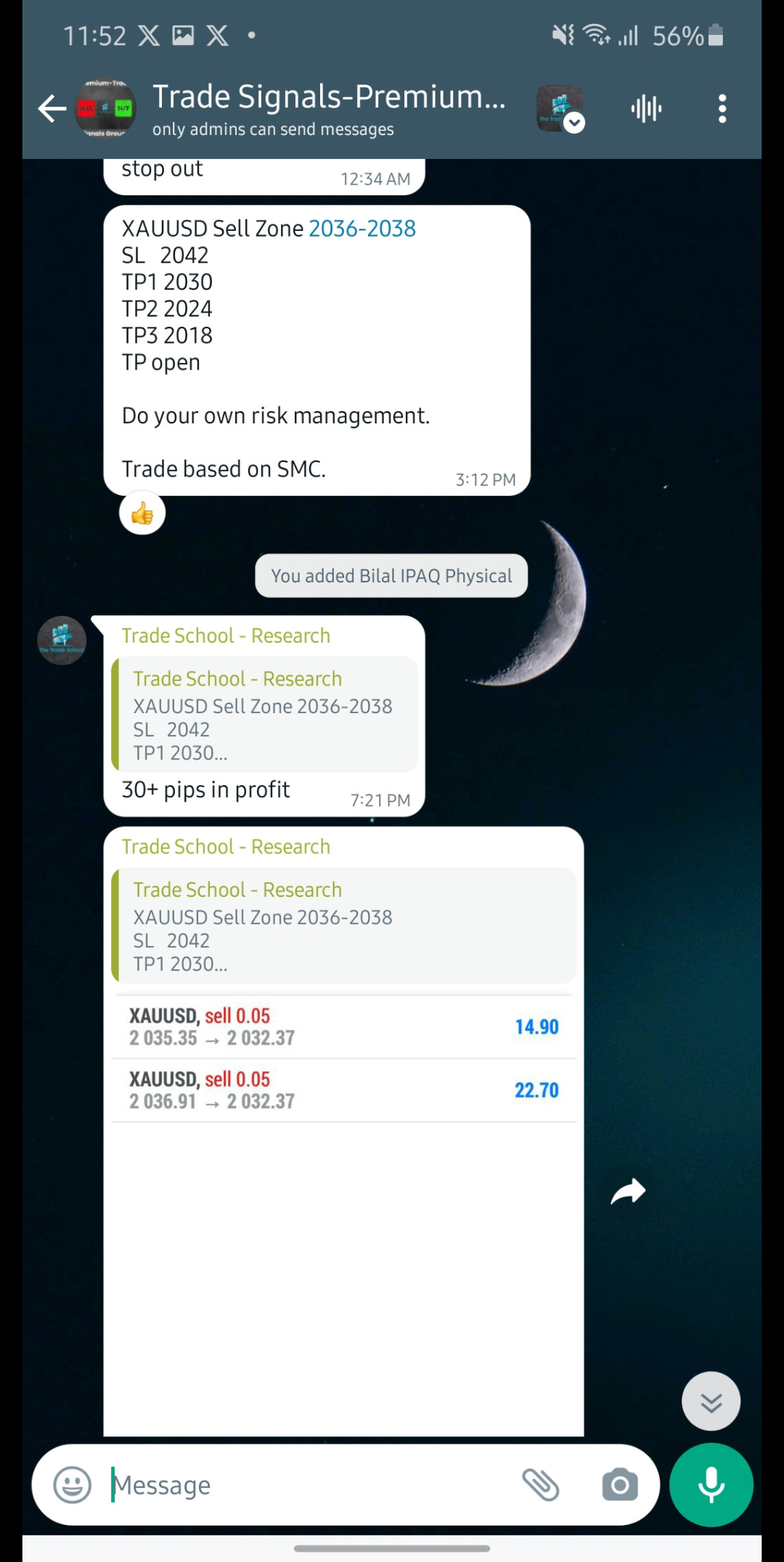The width and height of the screenshot is (784, 1562).
Task: Focus the Message text field
Action: coord(305,1485)
